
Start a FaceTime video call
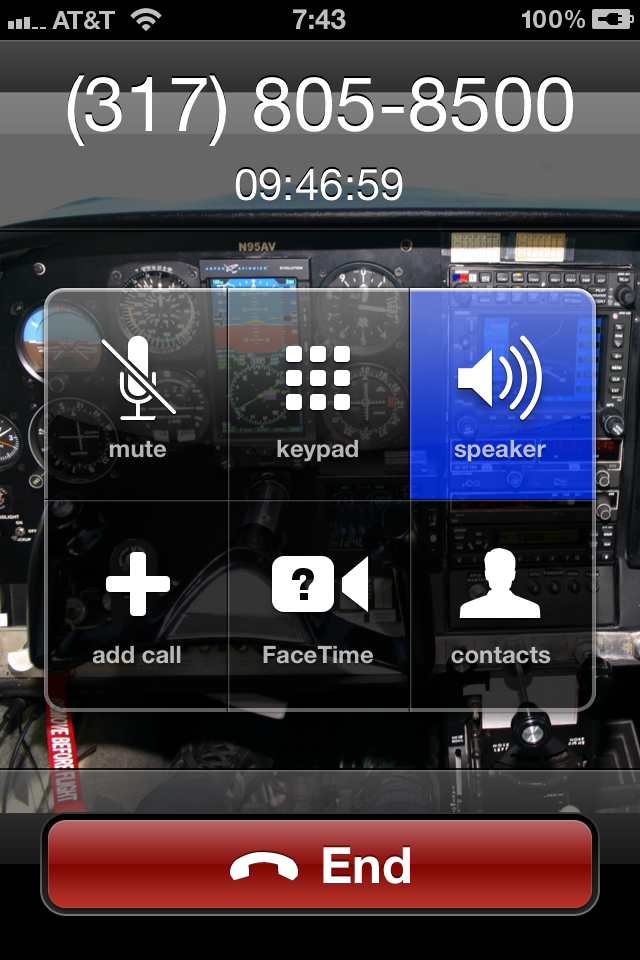click(318, 603)
